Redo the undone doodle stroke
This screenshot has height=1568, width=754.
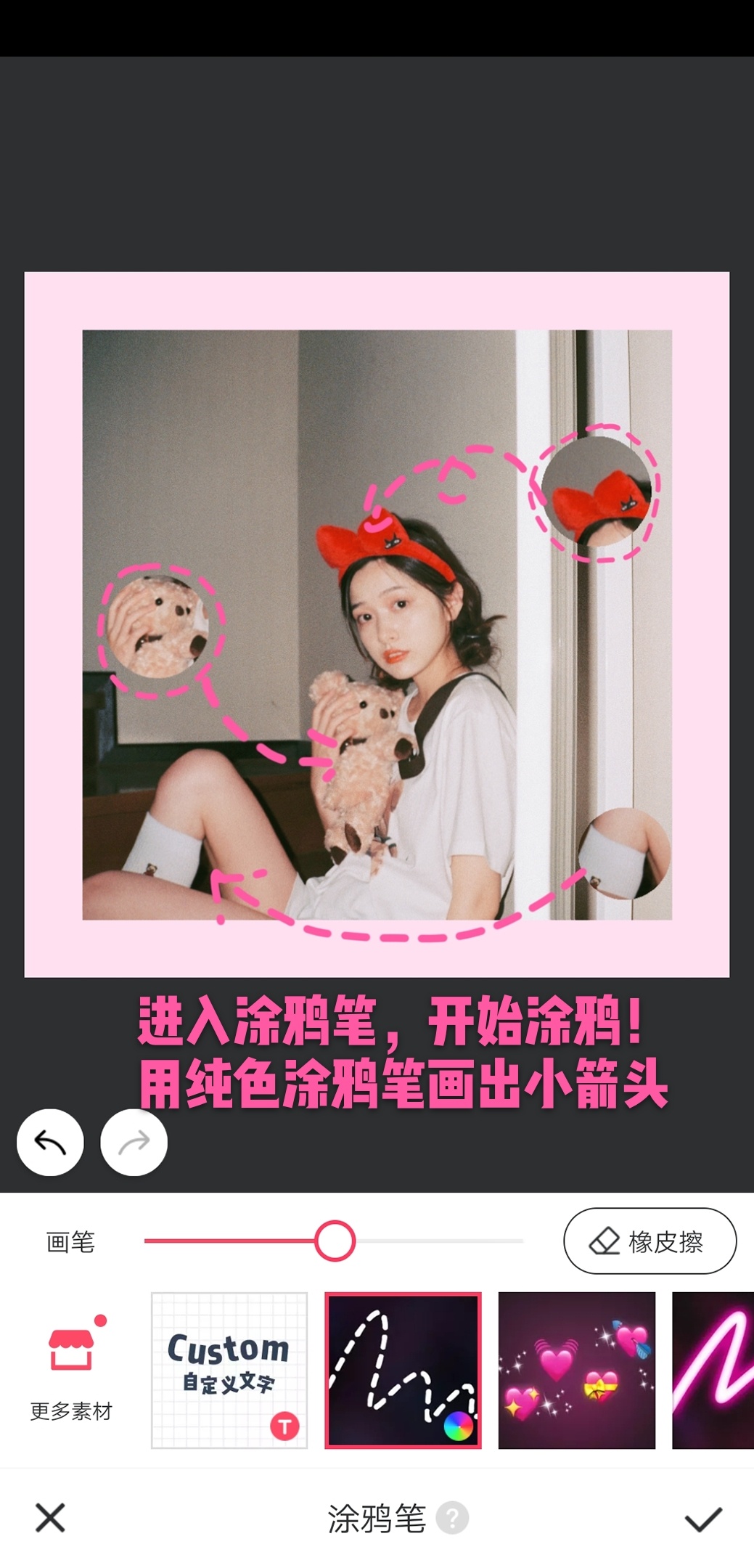134,1143
